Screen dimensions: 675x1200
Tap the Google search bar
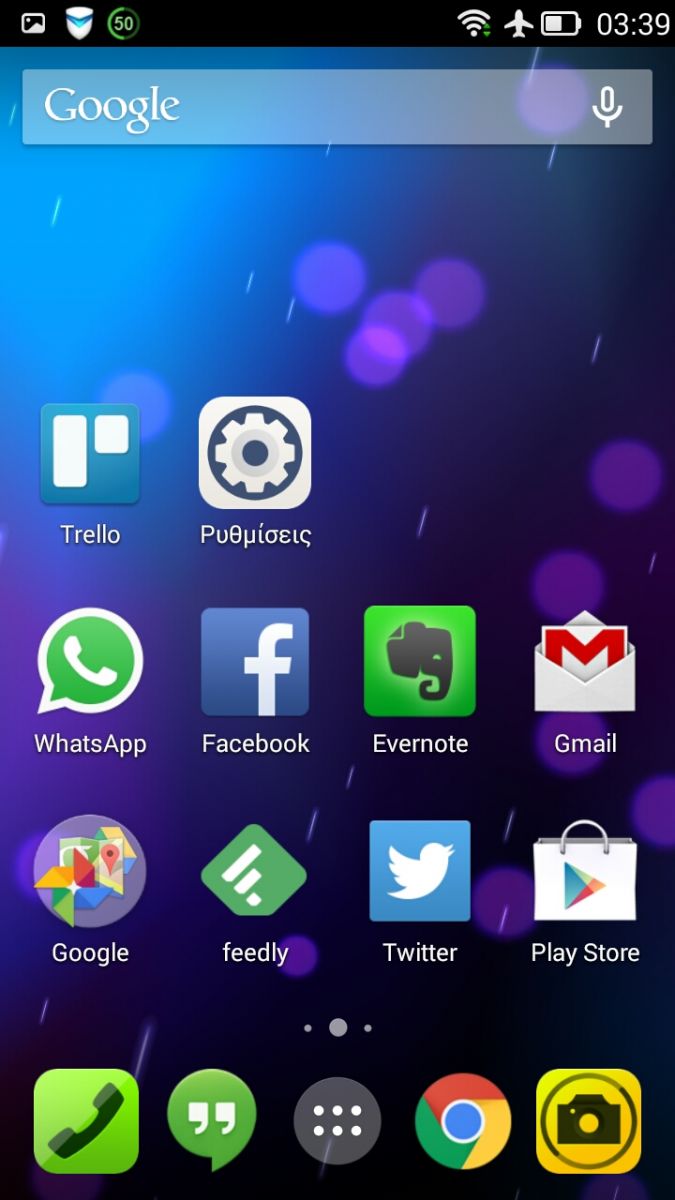337,107
